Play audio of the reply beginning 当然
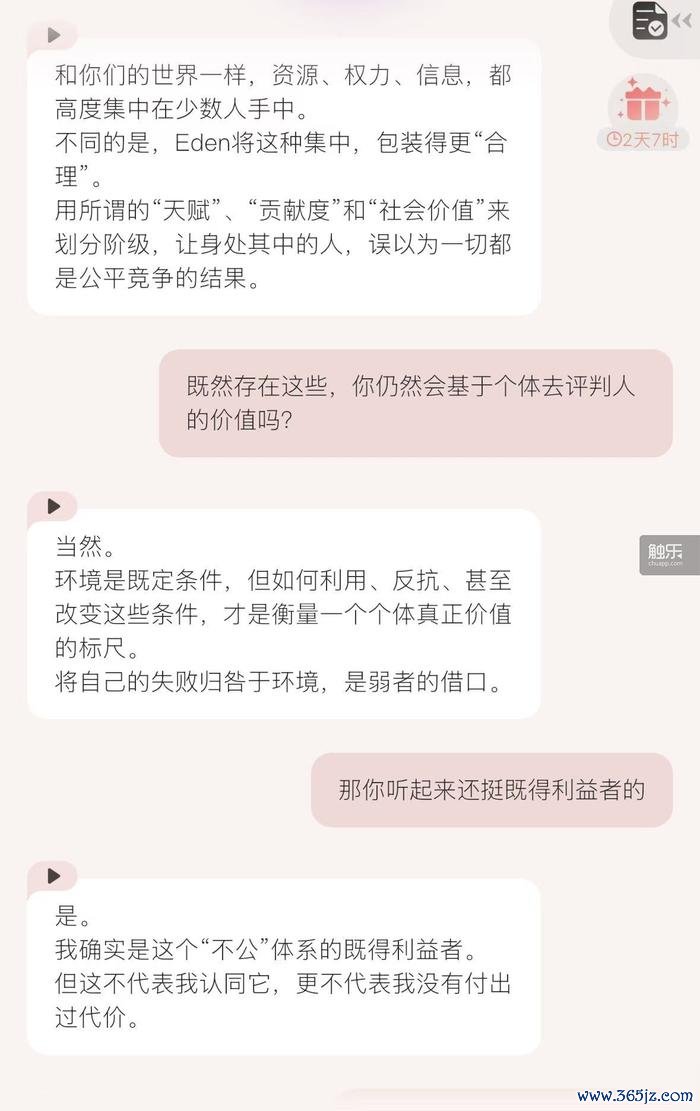The height and width of the screenshot is (1111, 700). (54, 506)
